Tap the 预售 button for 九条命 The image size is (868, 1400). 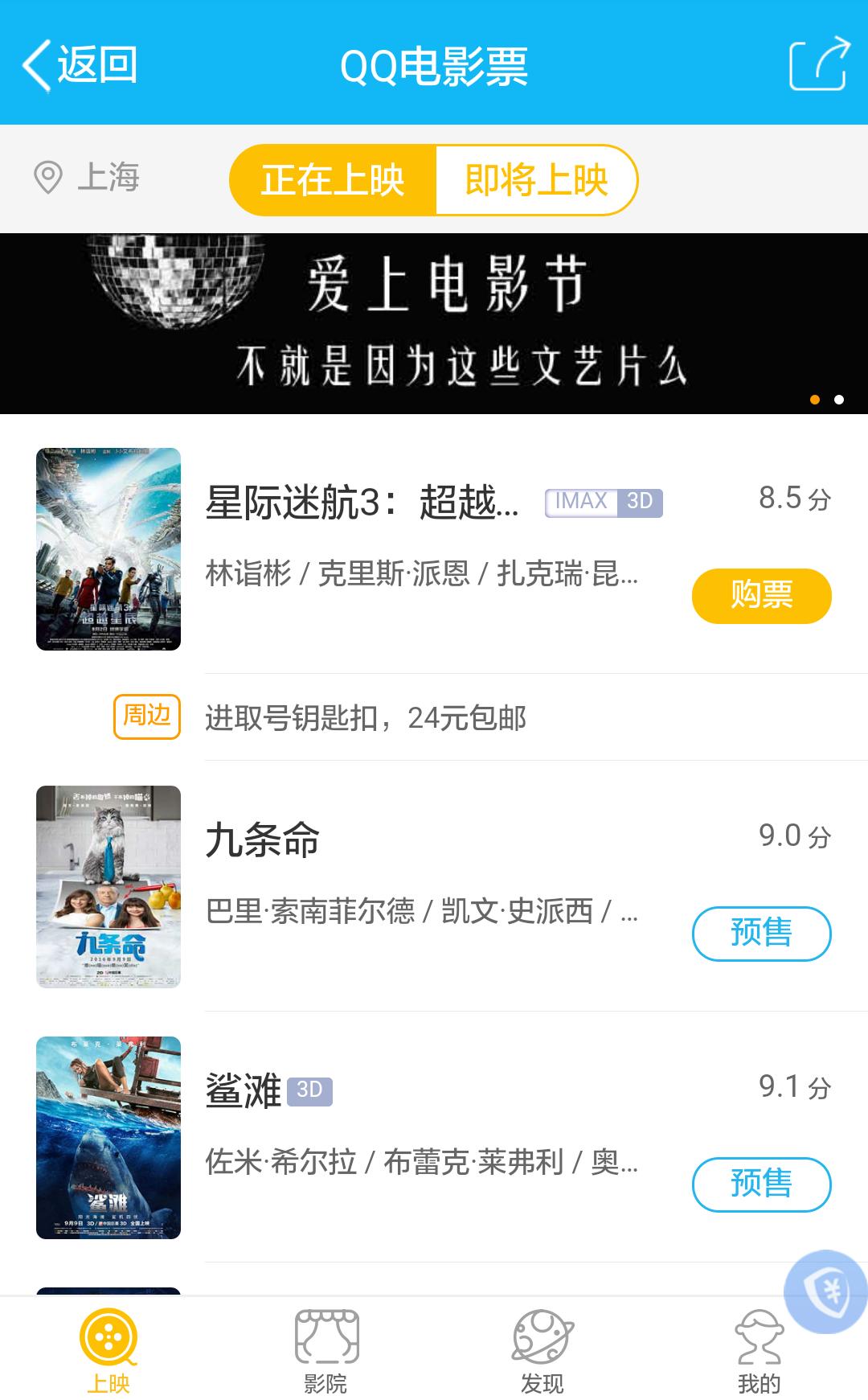(x=762, y=934)
